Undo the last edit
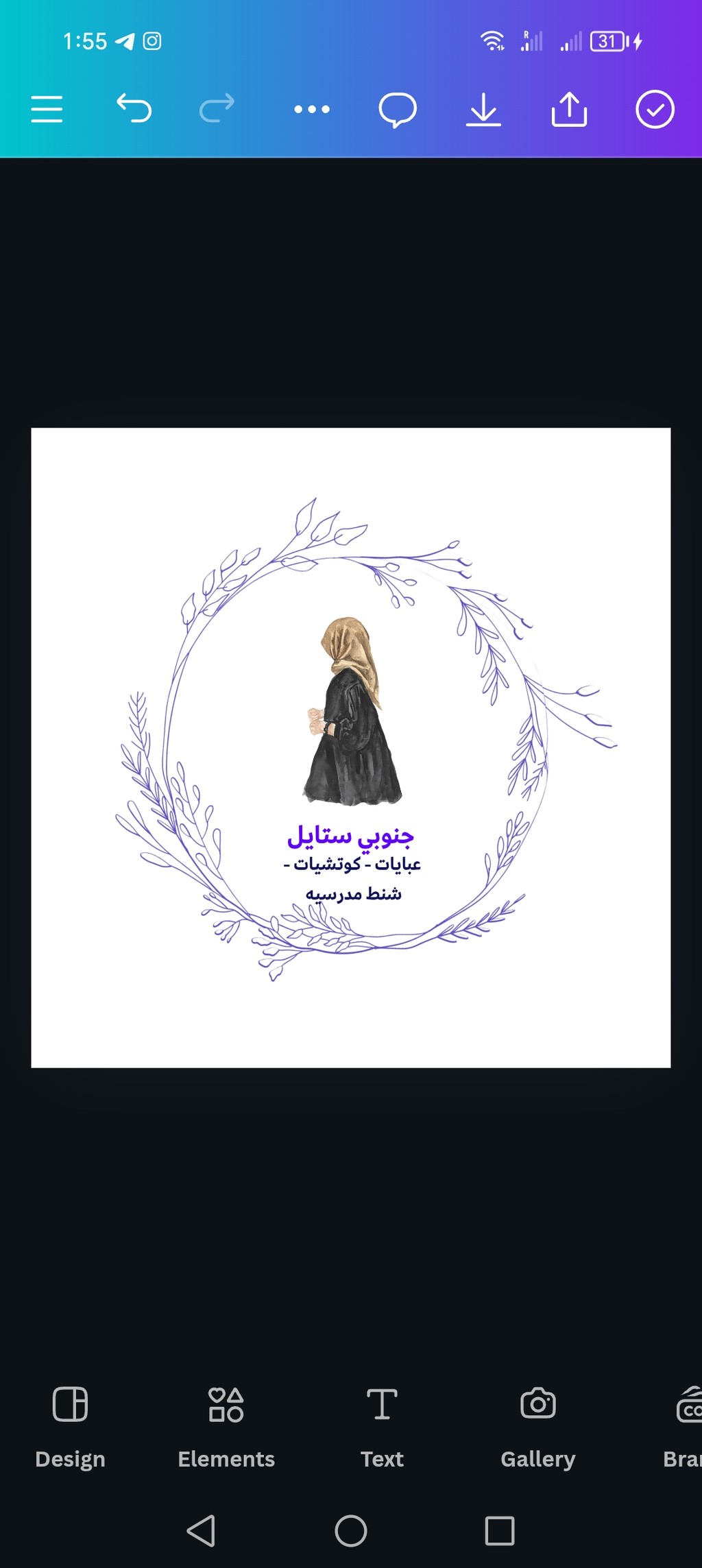Image resolution: width=702 pixels, height=1568 pixels. 134,108
